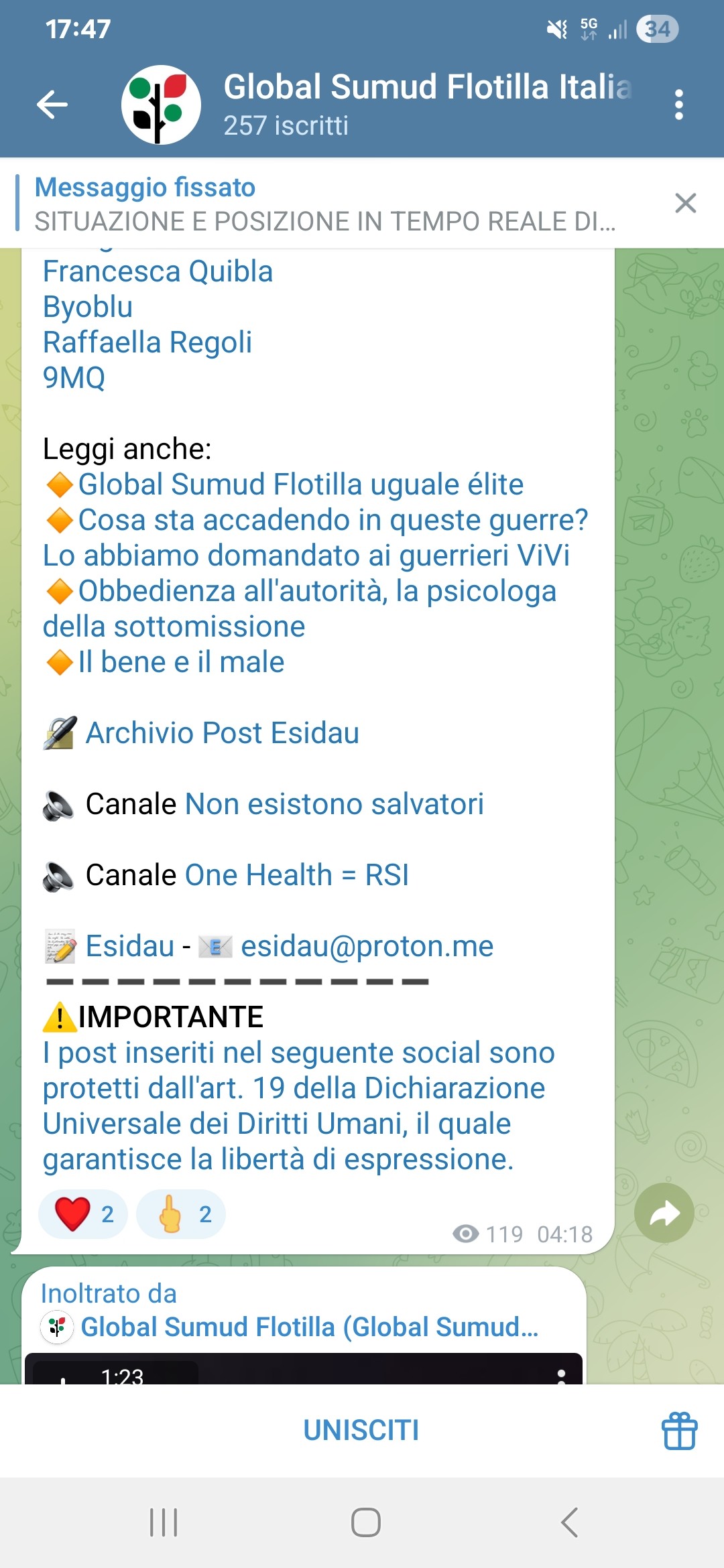The image size is (724, 1568).
Task: Open Non esistono salvatori channel link
Action: click(334, 804)
